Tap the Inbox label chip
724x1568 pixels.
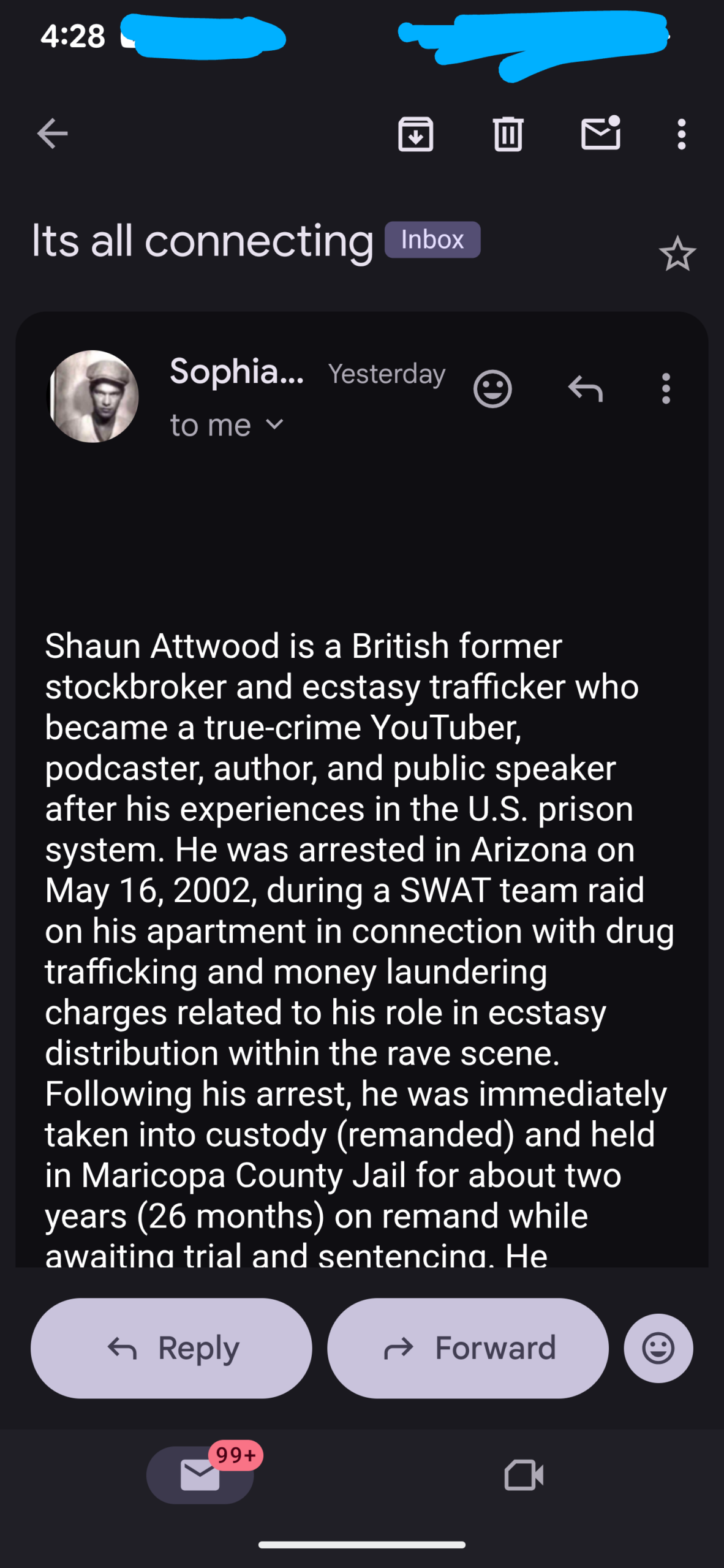point(432,239)
